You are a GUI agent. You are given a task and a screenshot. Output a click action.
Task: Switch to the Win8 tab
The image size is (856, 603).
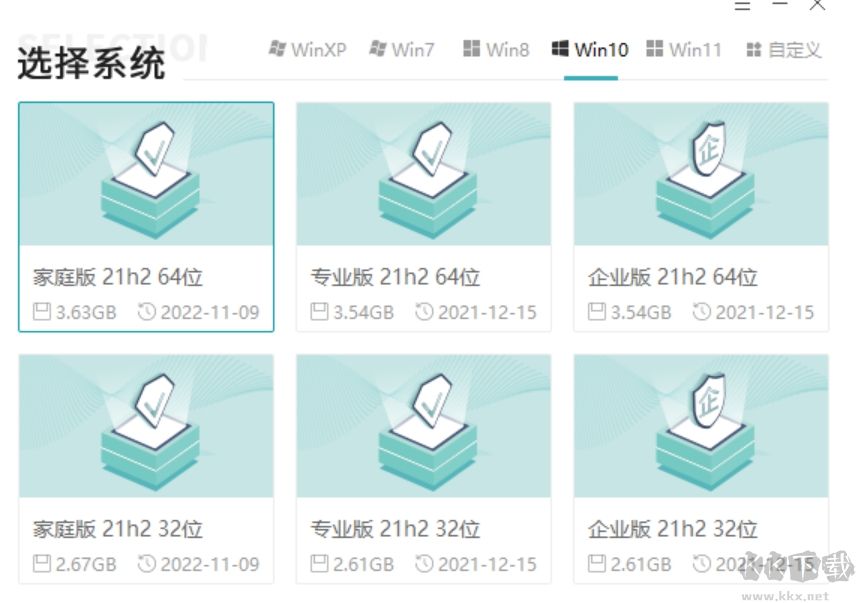[496, 49]
